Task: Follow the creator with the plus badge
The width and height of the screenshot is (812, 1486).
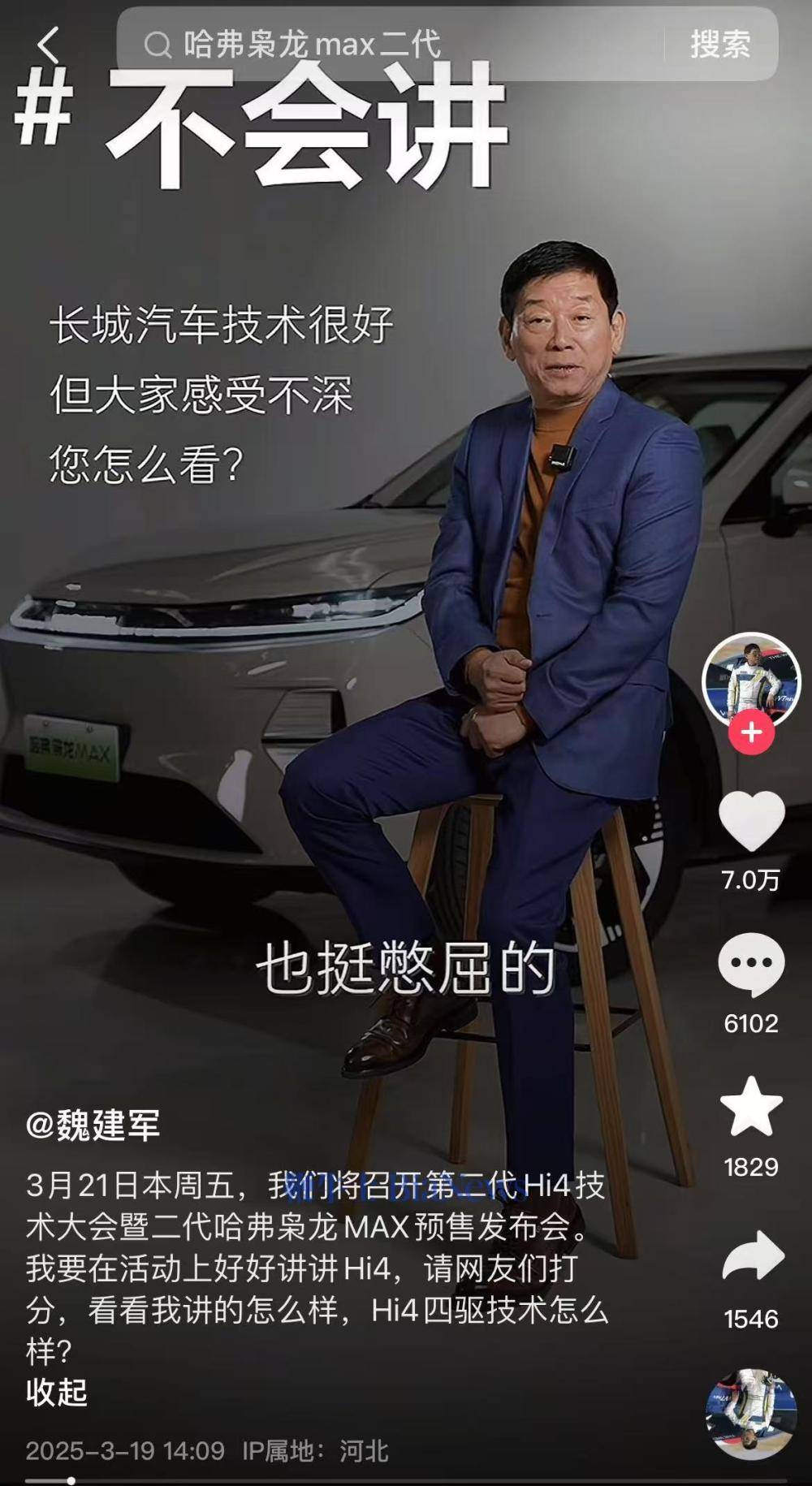Action: (751, 732)
